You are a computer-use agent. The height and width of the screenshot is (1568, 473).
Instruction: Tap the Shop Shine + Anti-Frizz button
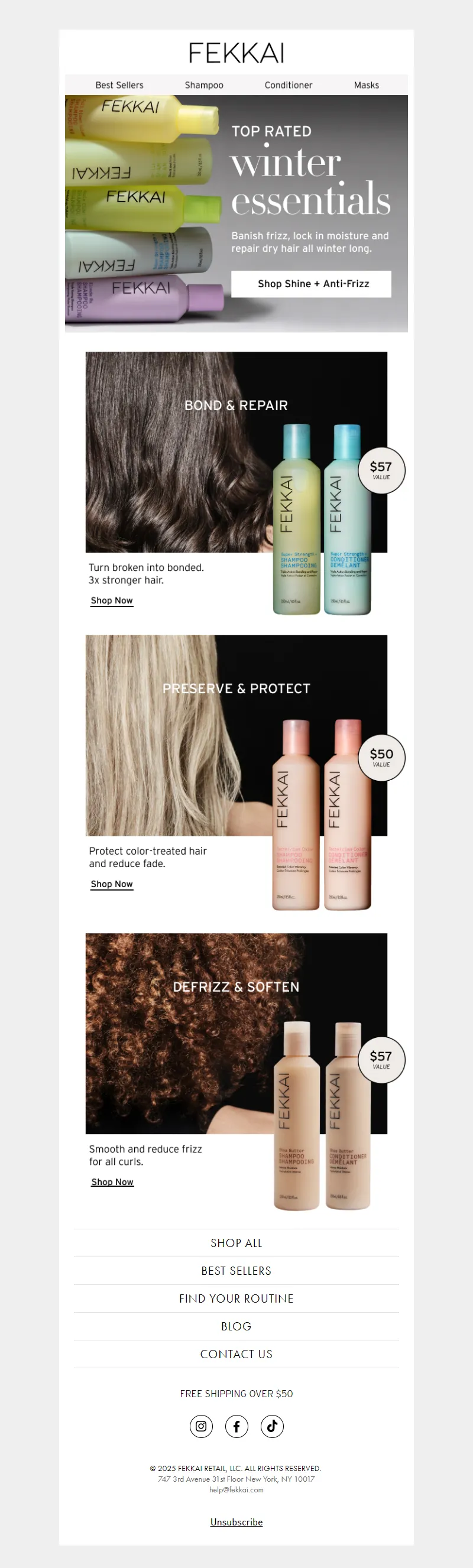point(311,284)
